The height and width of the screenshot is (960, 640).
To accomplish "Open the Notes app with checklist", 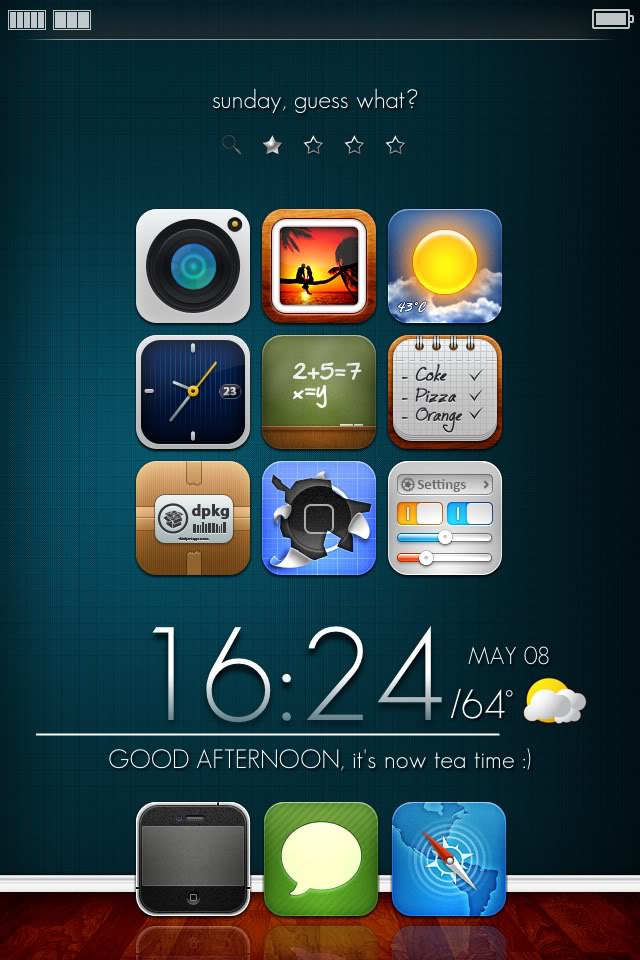I will click(x=445, y=392).
